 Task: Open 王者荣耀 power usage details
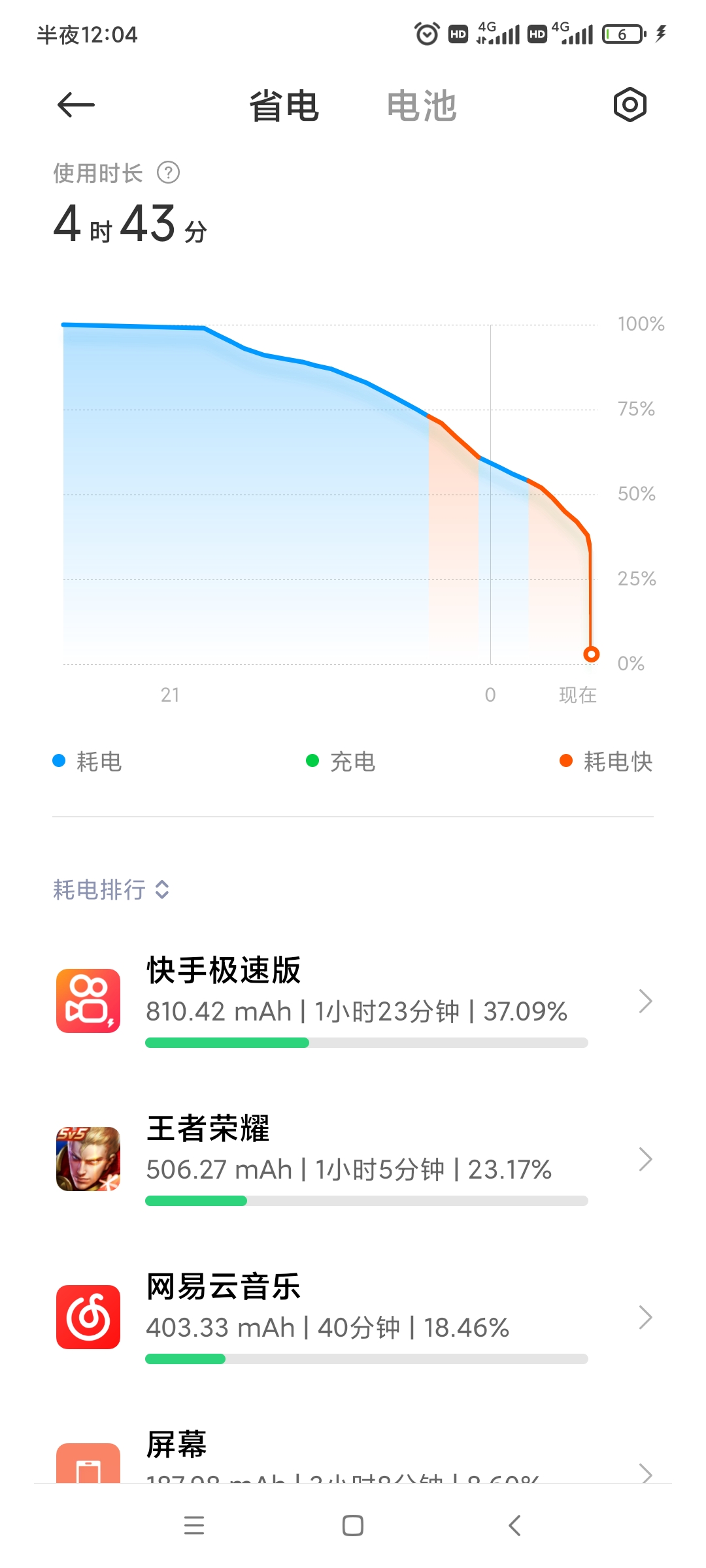pyautogui.click(x=353, y=1159)
